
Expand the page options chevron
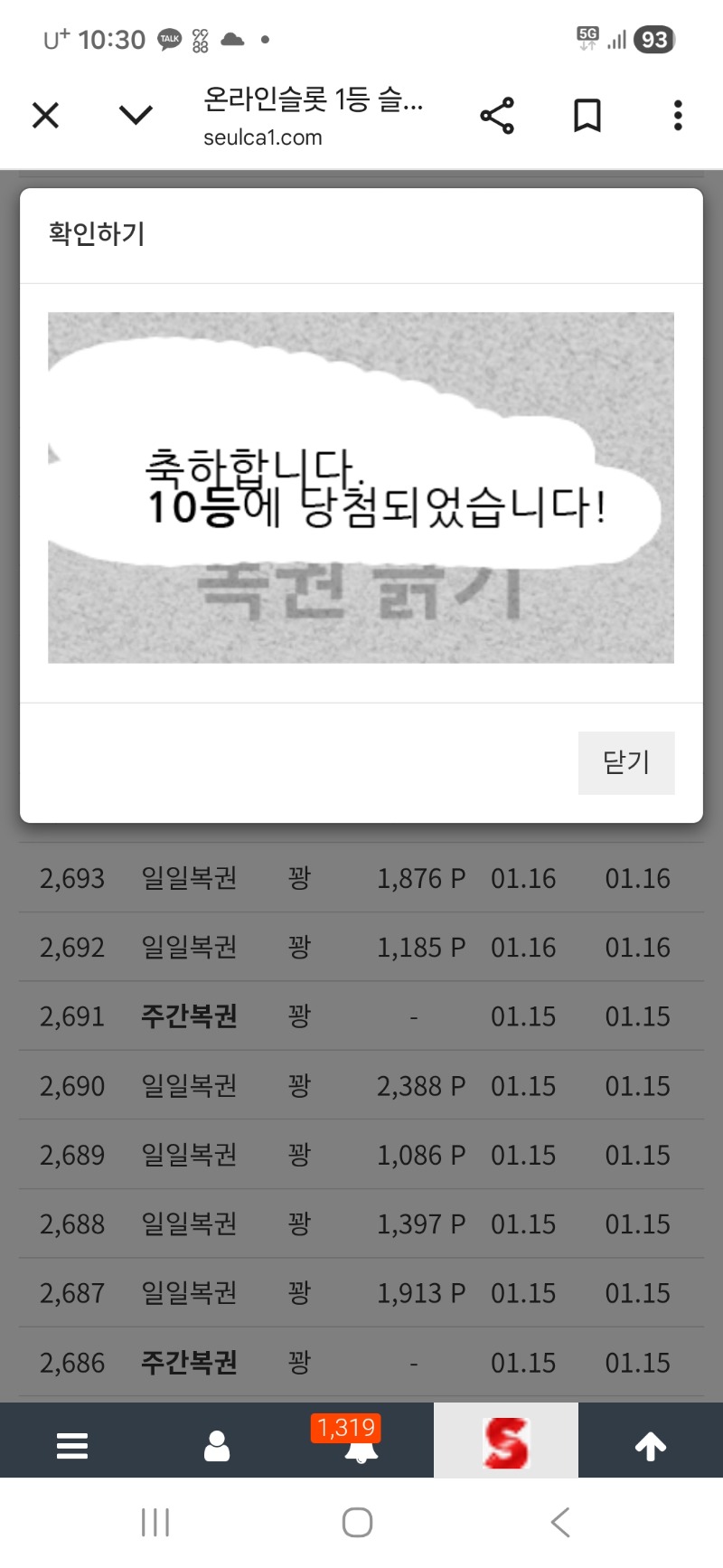(136, 116)
